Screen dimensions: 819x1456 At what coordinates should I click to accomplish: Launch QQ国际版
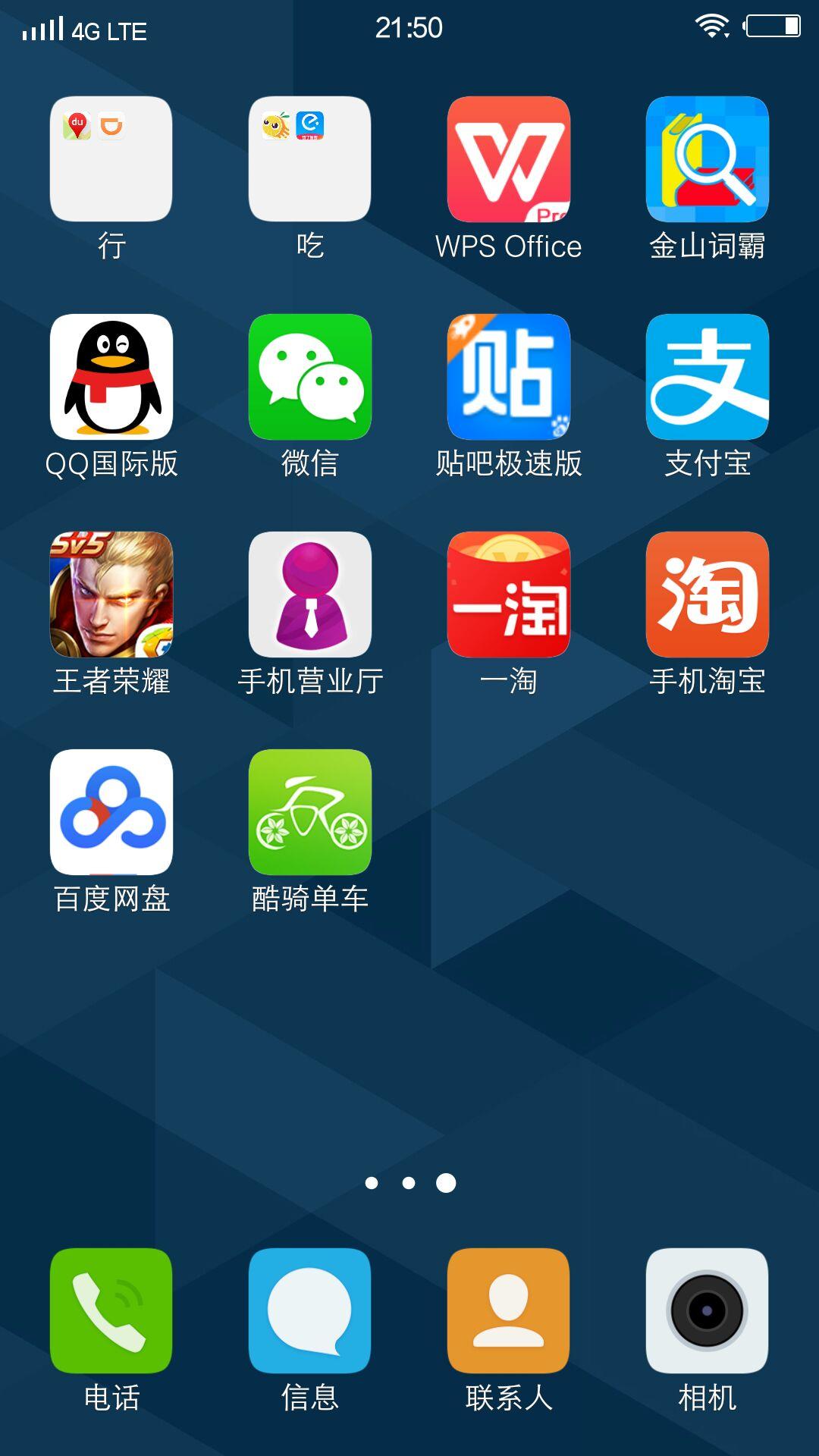pos(111,376)
